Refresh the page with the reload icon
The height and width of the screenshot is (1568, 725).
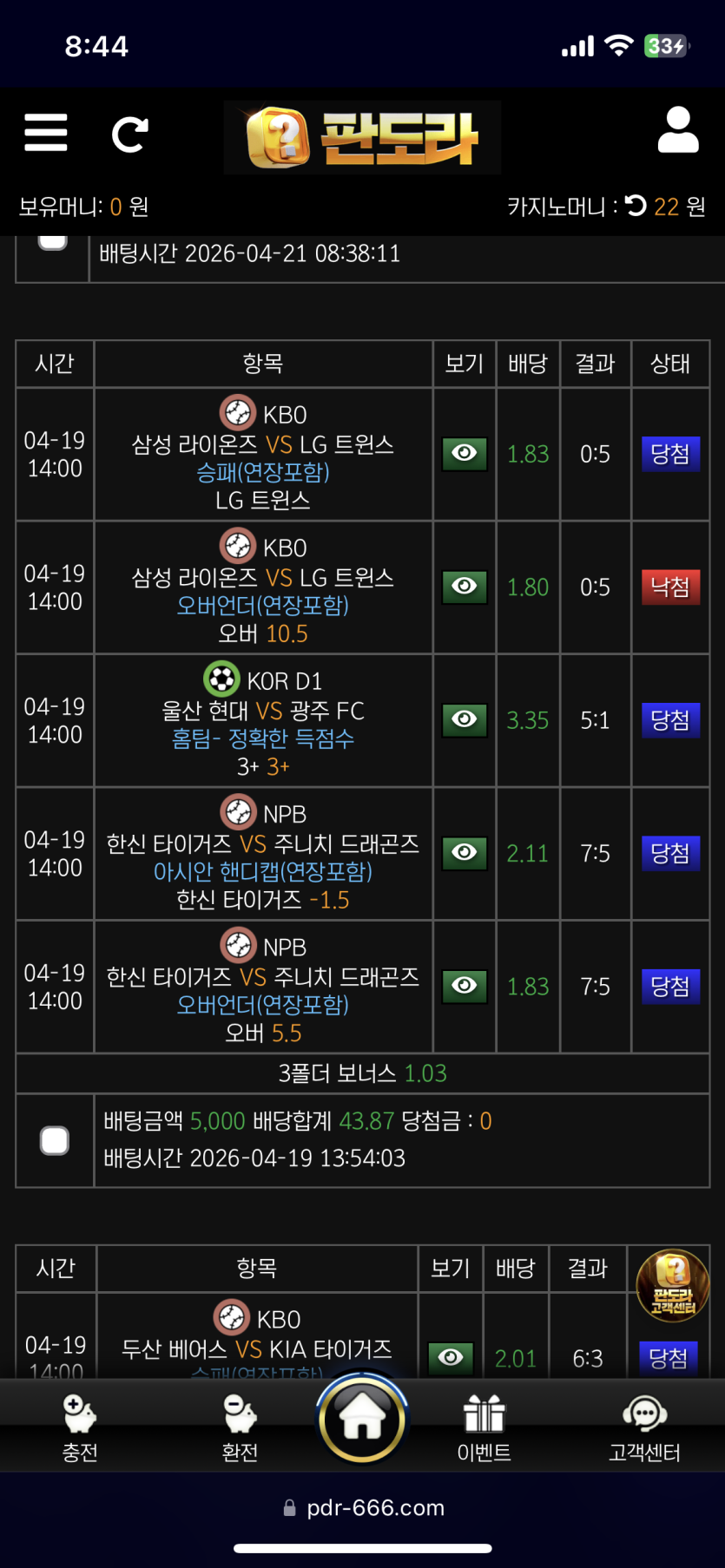[130, 134]
